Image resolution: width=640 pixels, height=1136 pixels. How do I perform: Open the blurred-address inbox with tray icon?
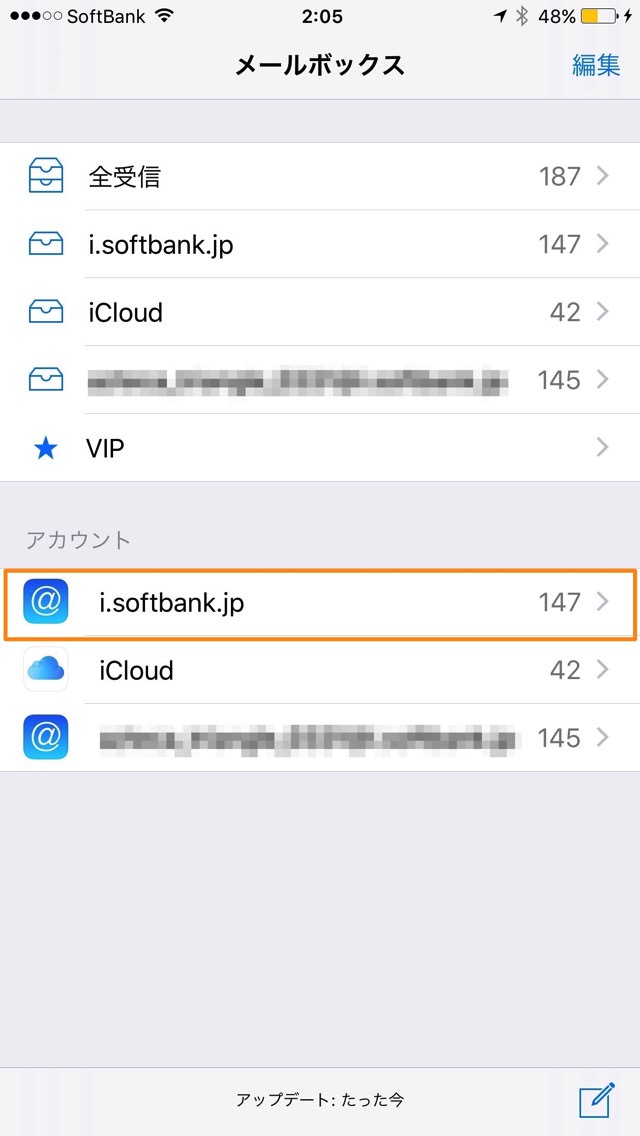pyautogui.click(x=320, y=380)
